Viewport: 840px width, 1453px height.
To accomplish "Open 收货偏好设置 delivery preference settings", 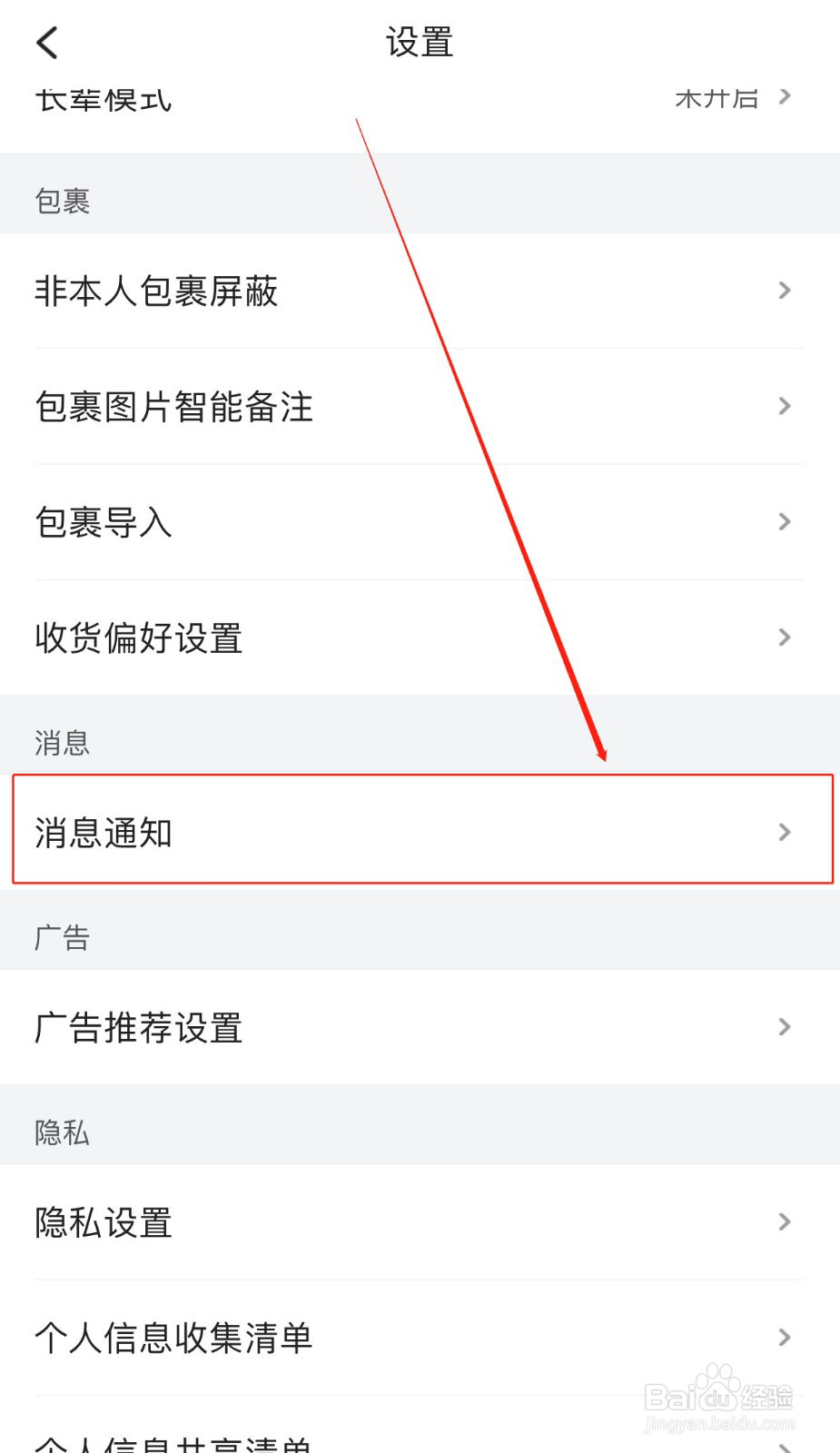I will (138, 638).
